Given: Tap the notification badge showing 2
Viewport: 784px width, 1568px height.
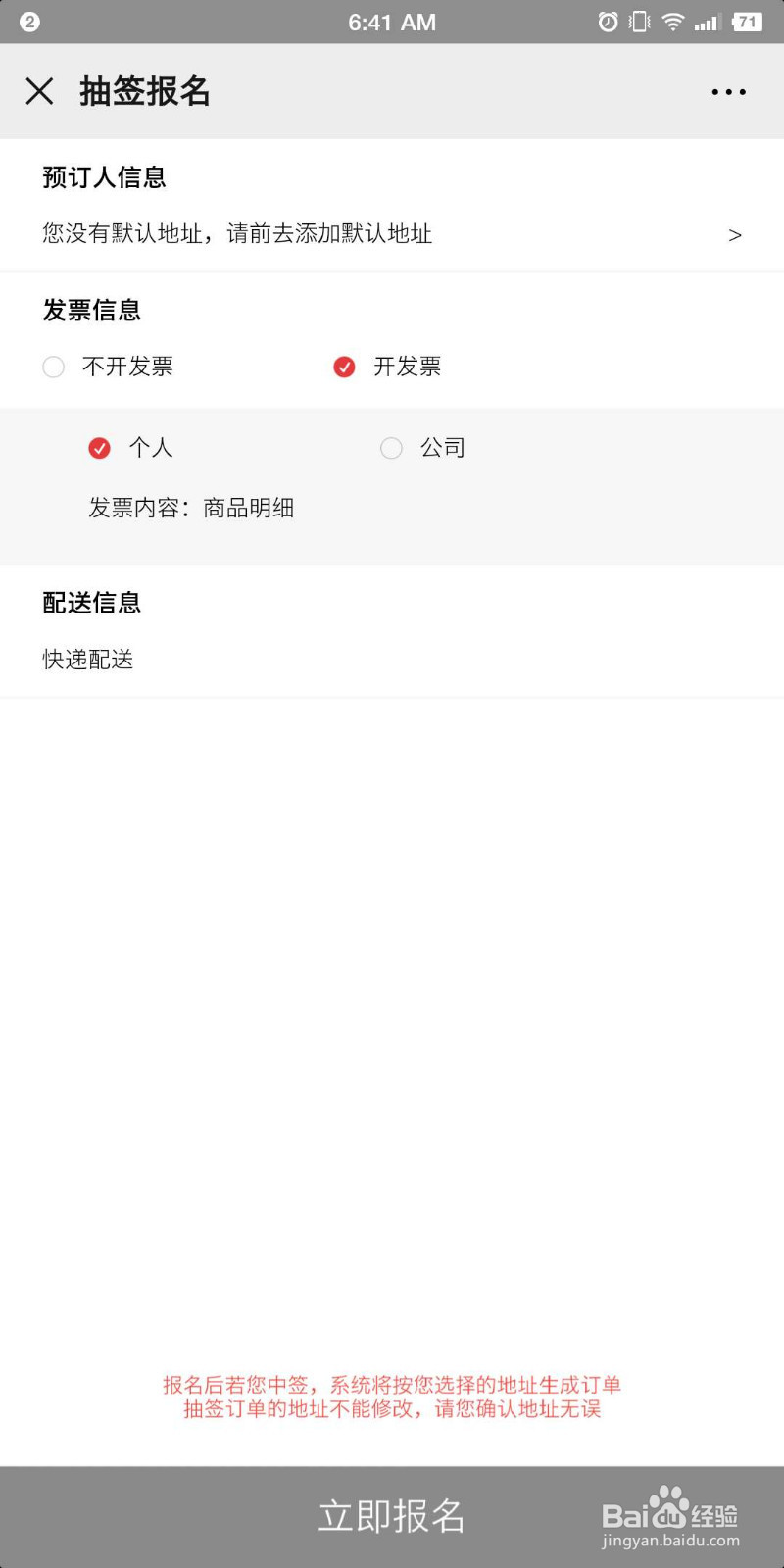Looking at the screenshot, I should coord(29,21).
